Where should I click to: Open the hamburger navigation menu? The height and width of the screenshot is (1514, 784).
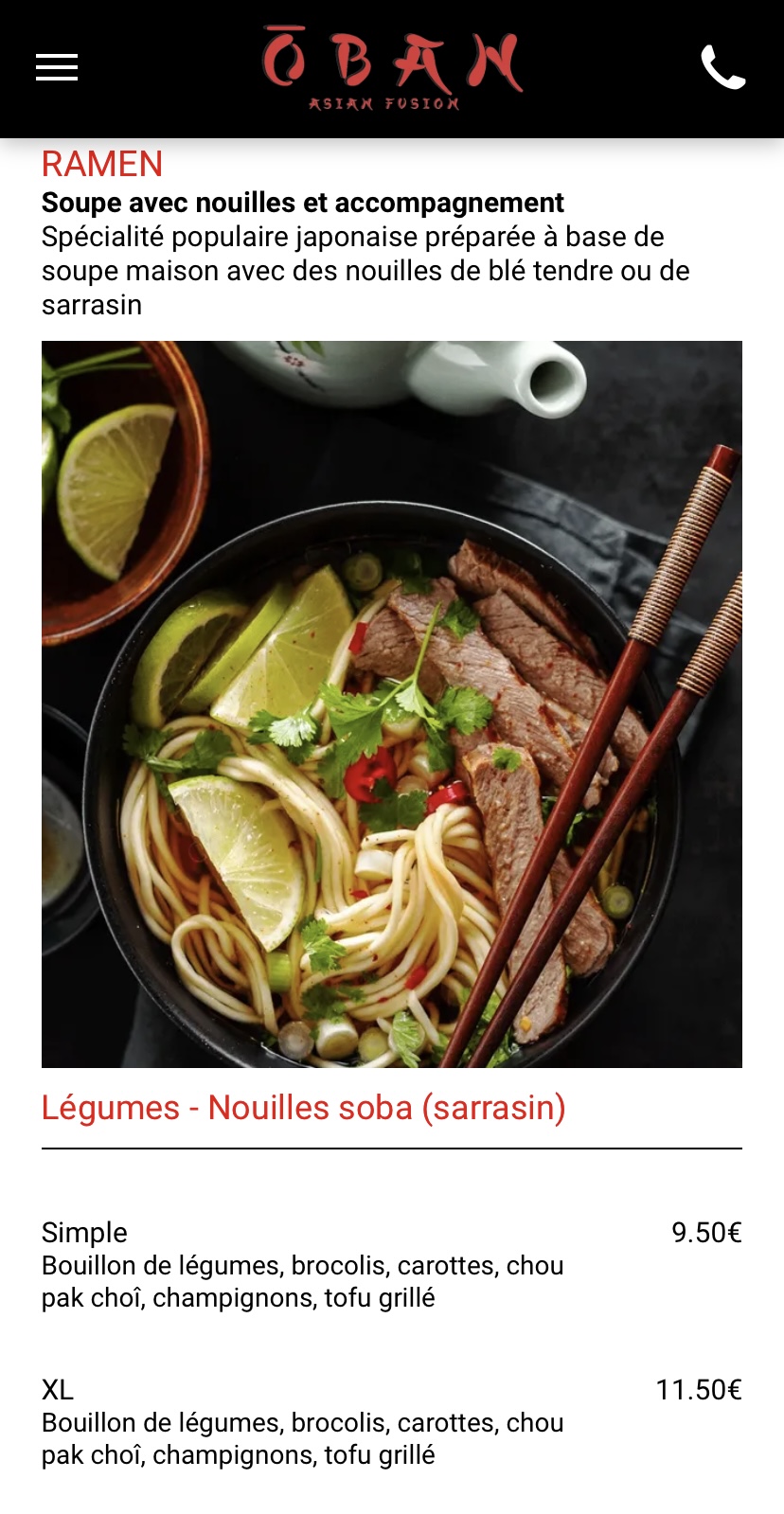point(57,67)
